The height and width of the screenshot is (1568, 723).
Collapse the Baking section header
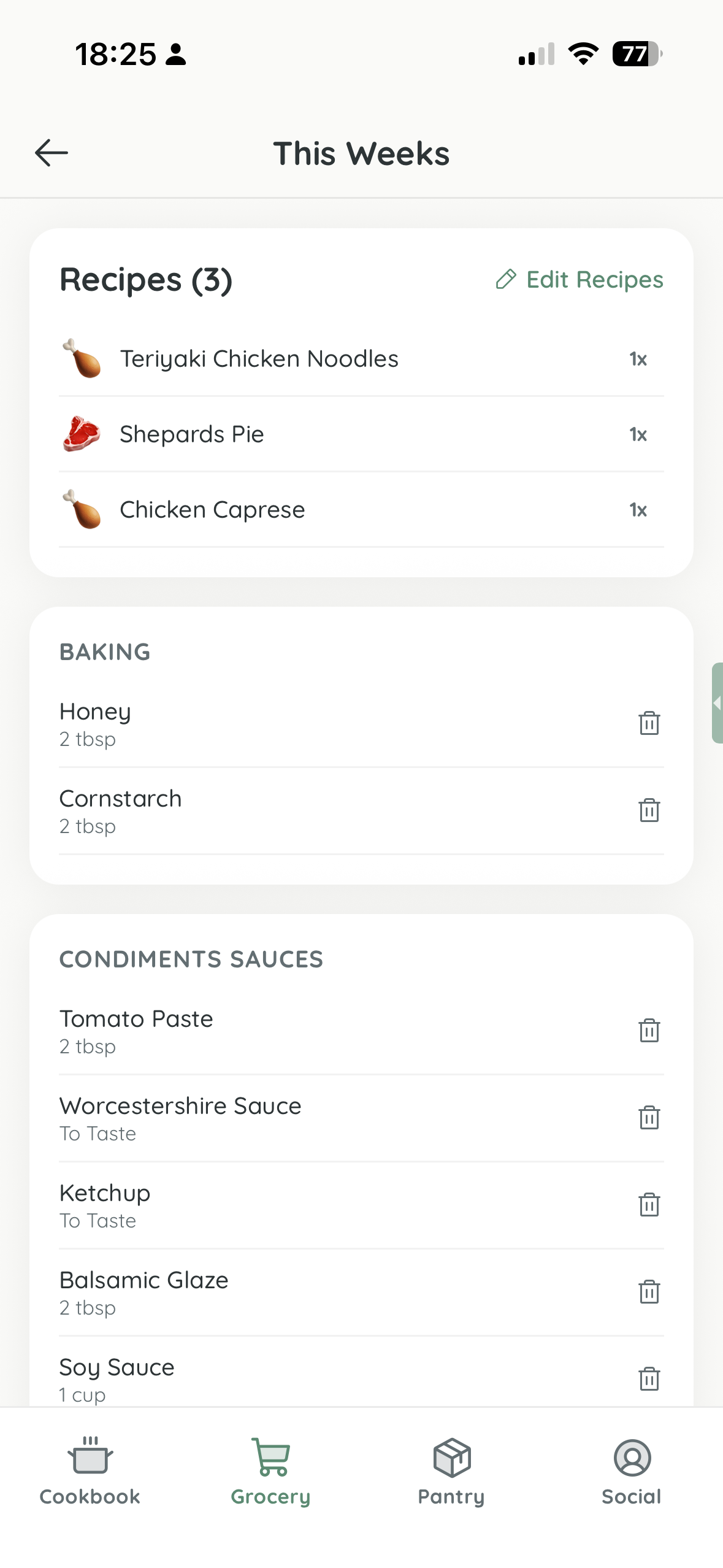105,652
